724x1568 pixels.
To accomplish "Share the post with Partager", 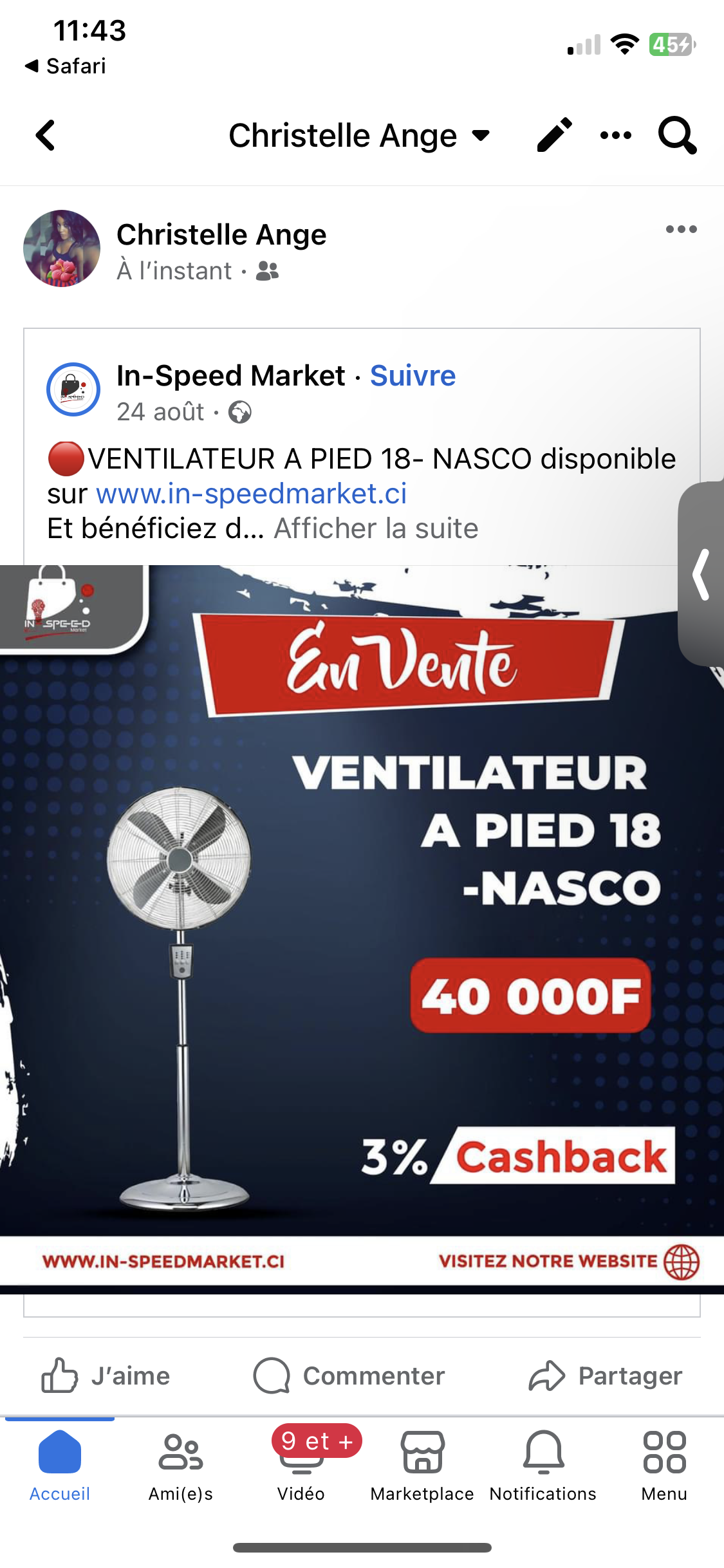I will click(x=606, y=1376).
